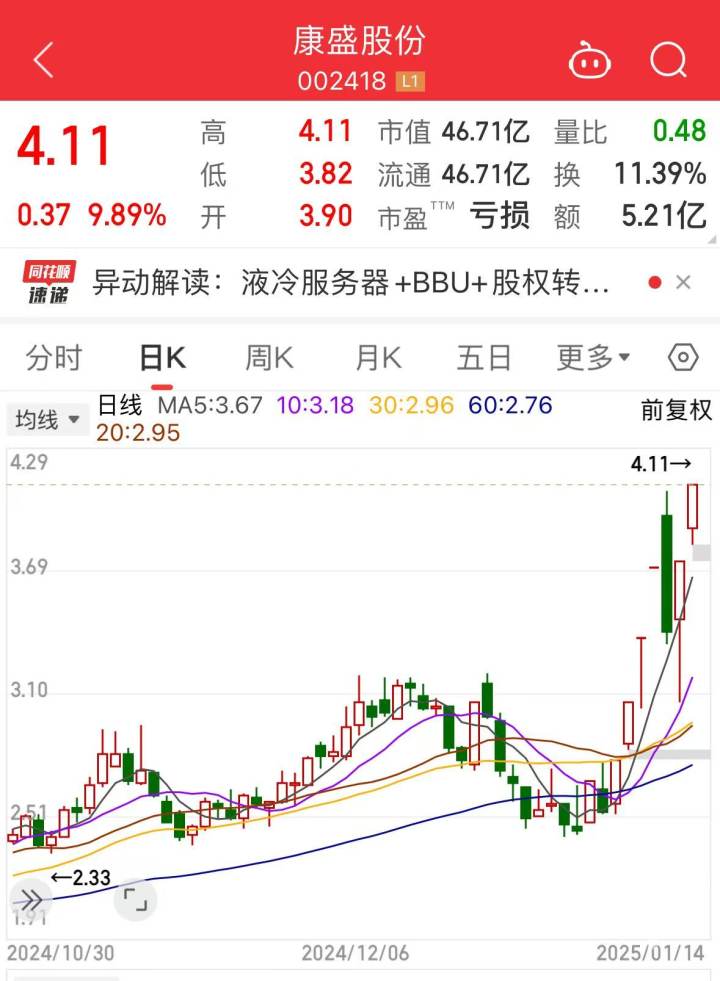Change the 前复权 price adjustment mode
The width and height of the screenshot is (720, 981).
677,410
